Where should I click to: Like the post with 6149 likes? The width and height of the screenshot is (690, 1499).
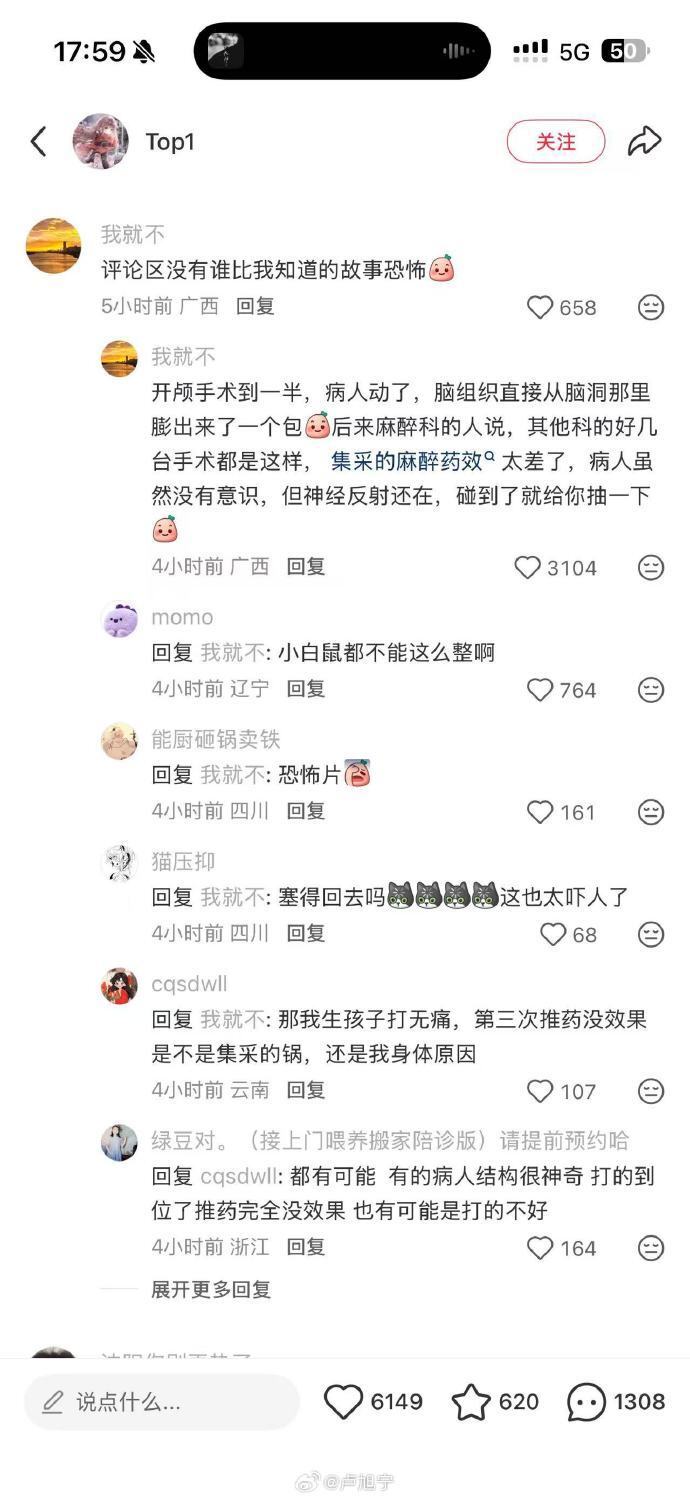point(344,1402)
